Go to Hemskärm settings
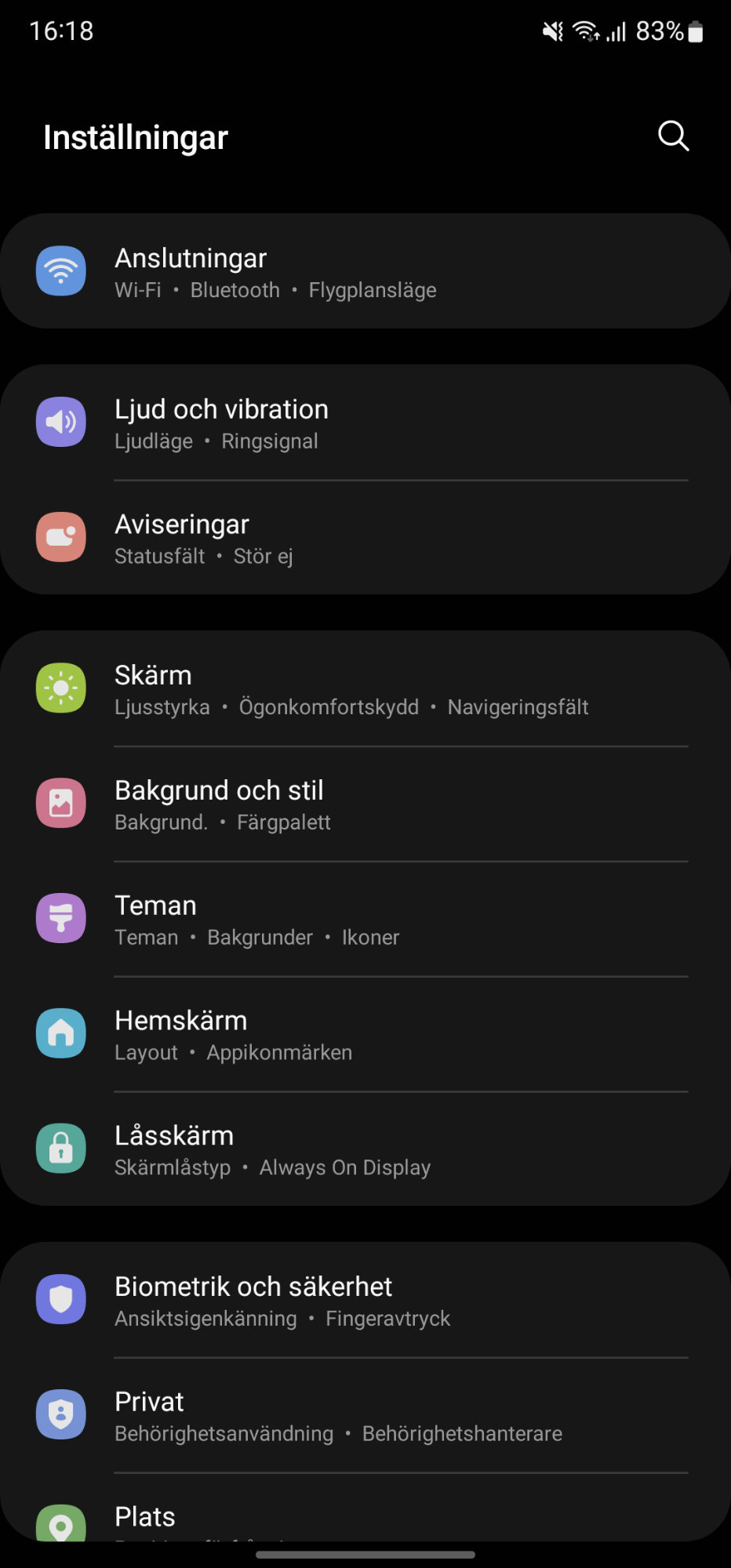Screen dimensions: 731x1568 (365, 1035)
